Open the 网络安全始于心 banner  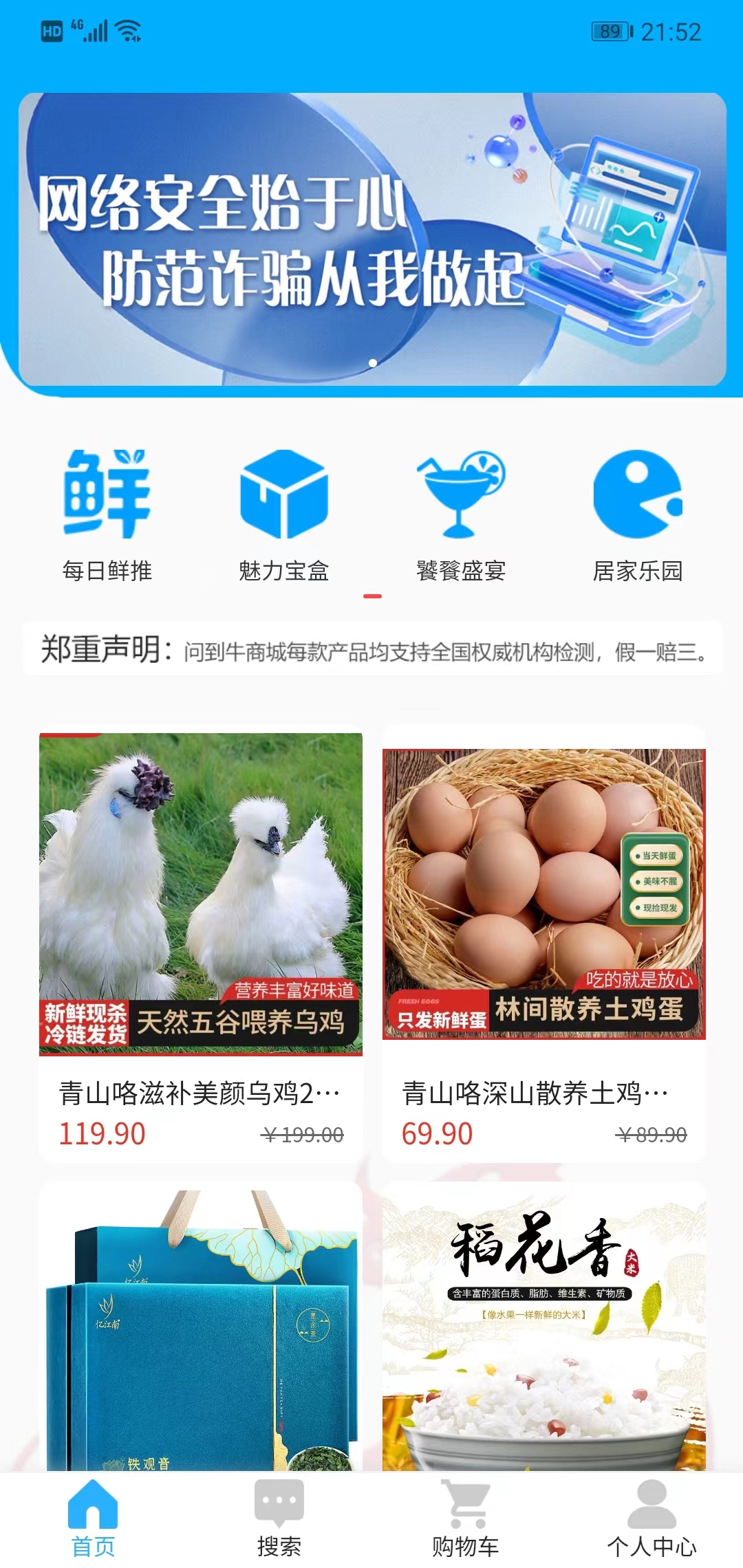pos(371,239)
